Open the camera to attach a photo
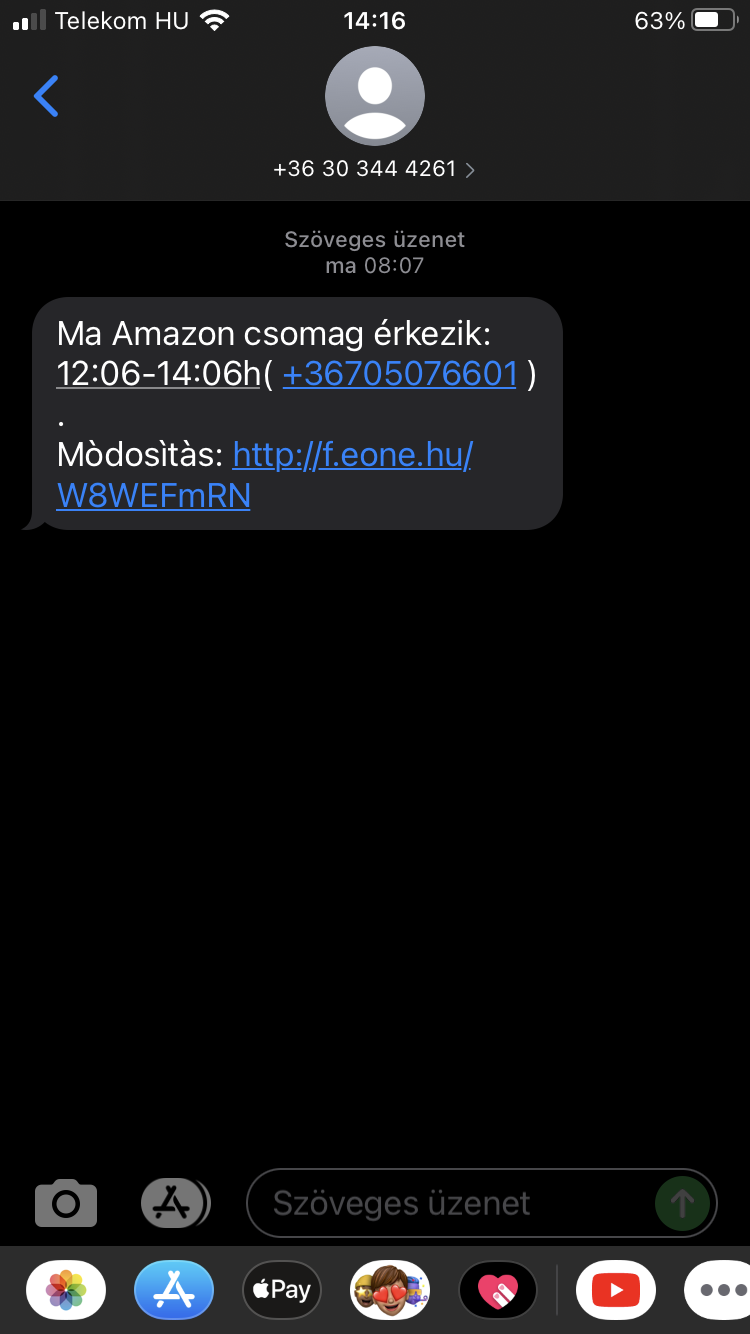Screen dimensions: 750x1334 coord(66,1202)
